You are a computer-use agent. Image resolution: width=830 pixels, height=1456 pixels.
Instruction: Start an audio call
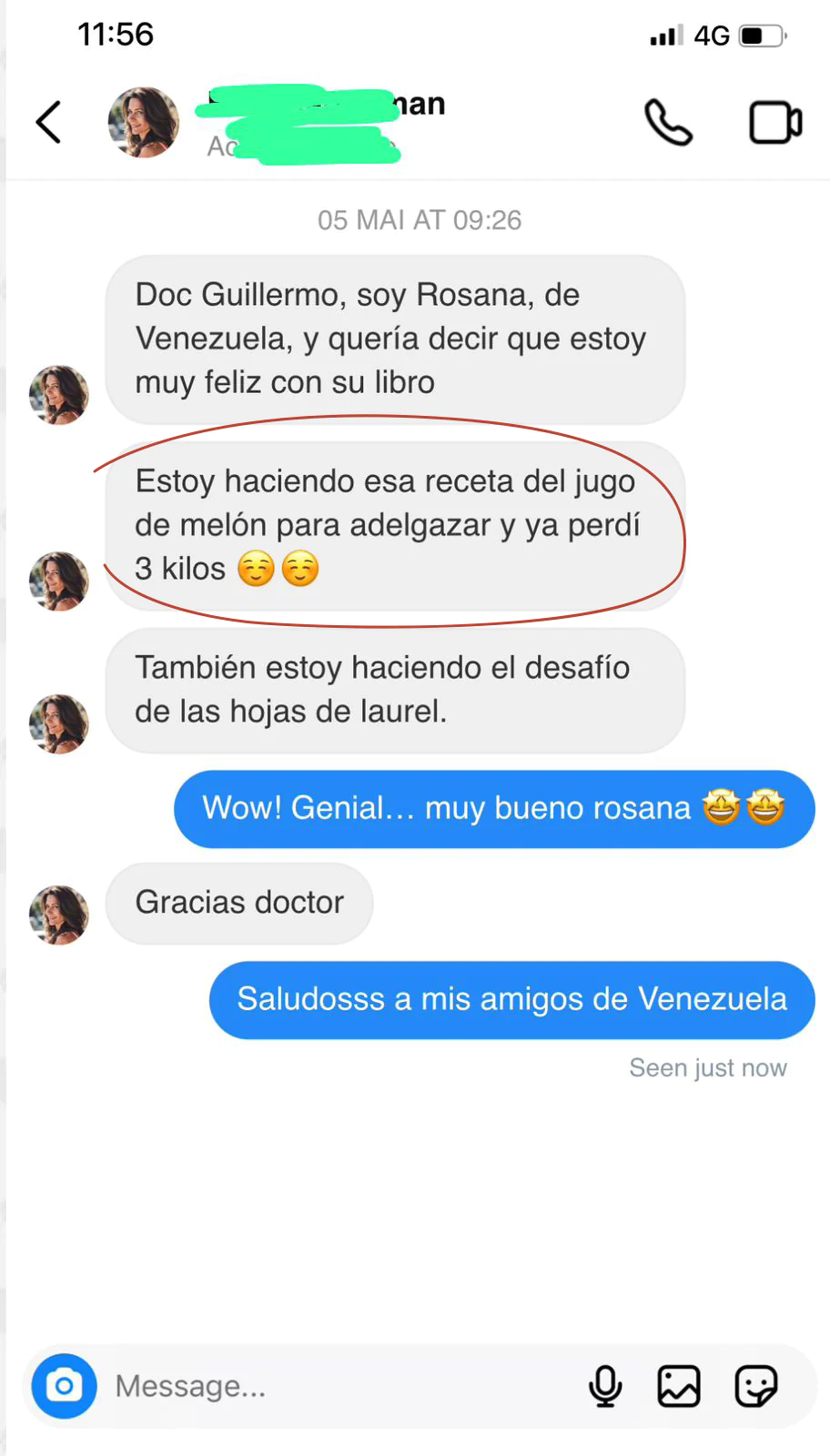coord(669,122)
